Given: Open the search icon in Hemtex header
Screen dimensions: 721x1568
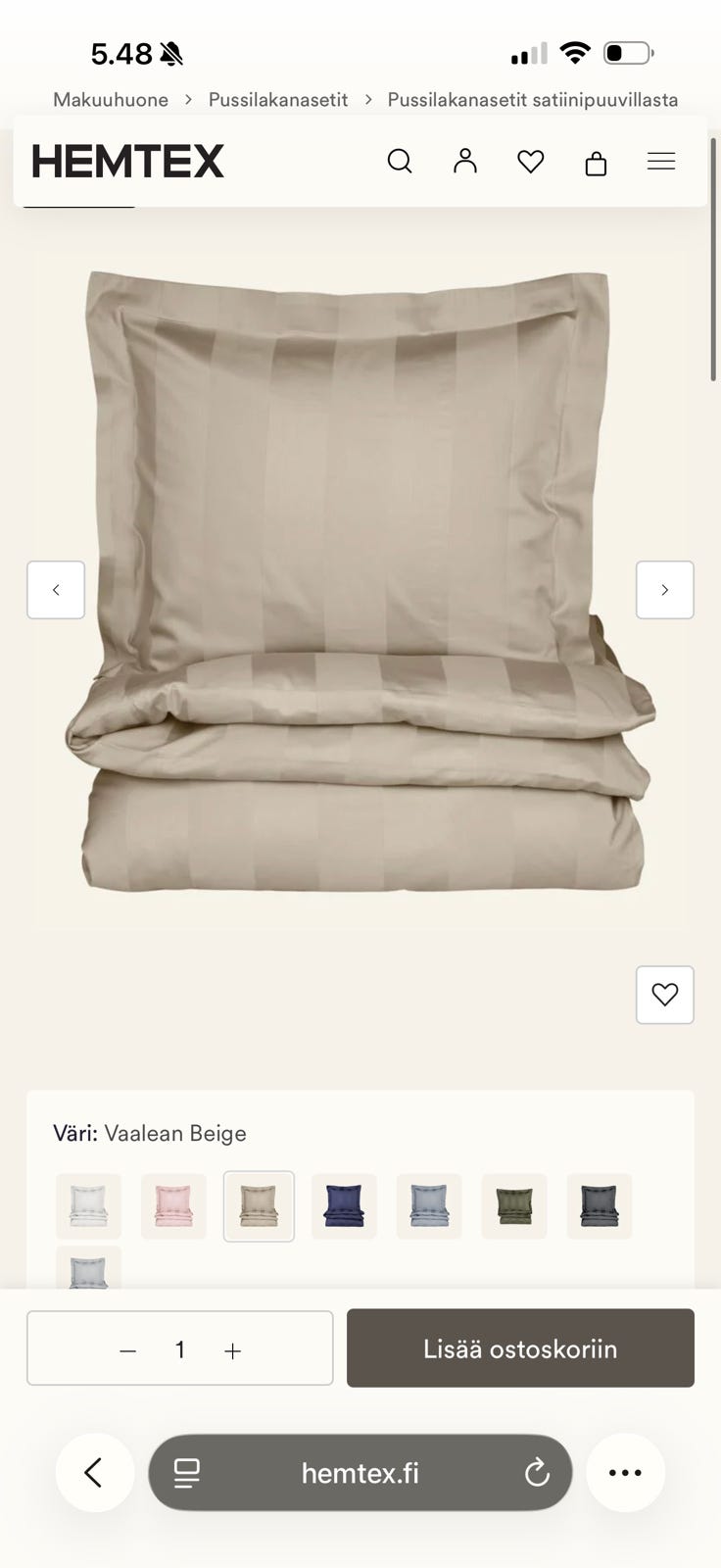Looking at the screenshot, I should pyautogui.click(x=400, y=161).
